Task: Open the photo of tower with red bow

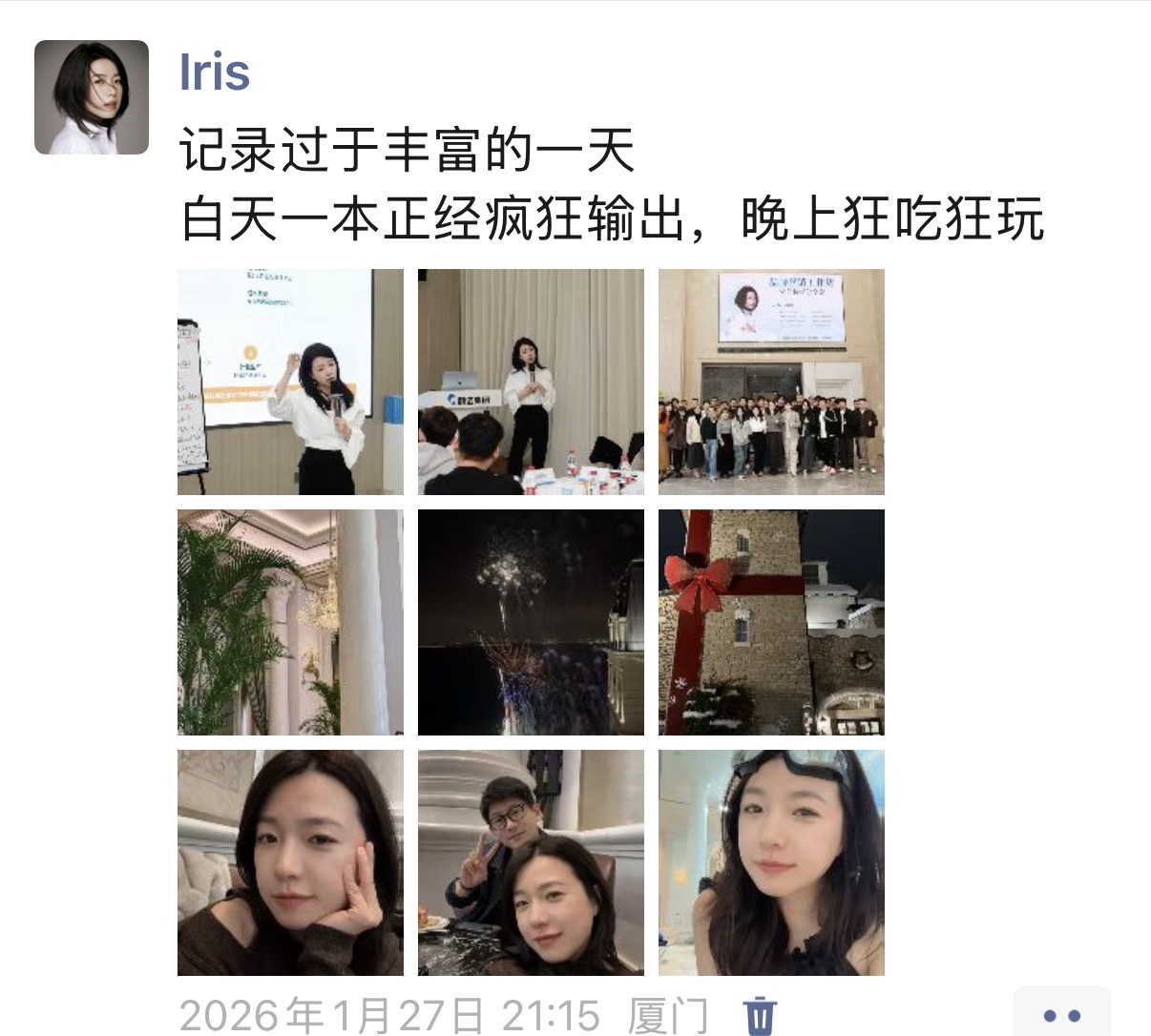Action: [771, 622]
